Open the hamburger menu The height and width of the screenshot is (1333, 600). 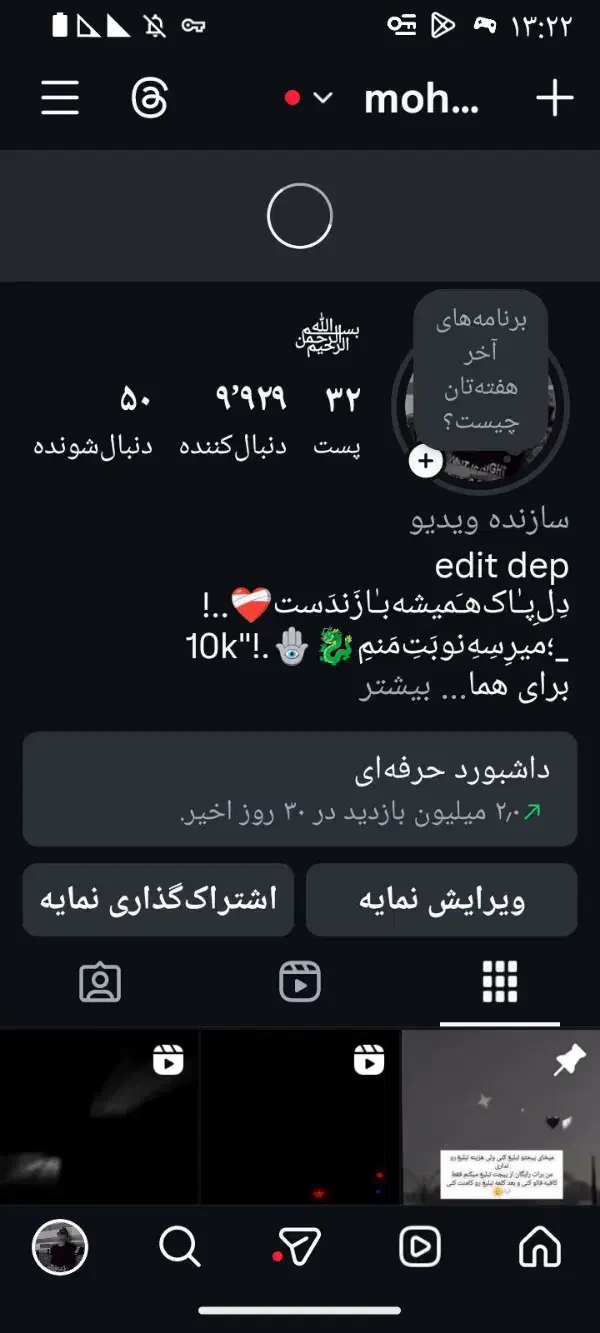click(x=60, y=98)
